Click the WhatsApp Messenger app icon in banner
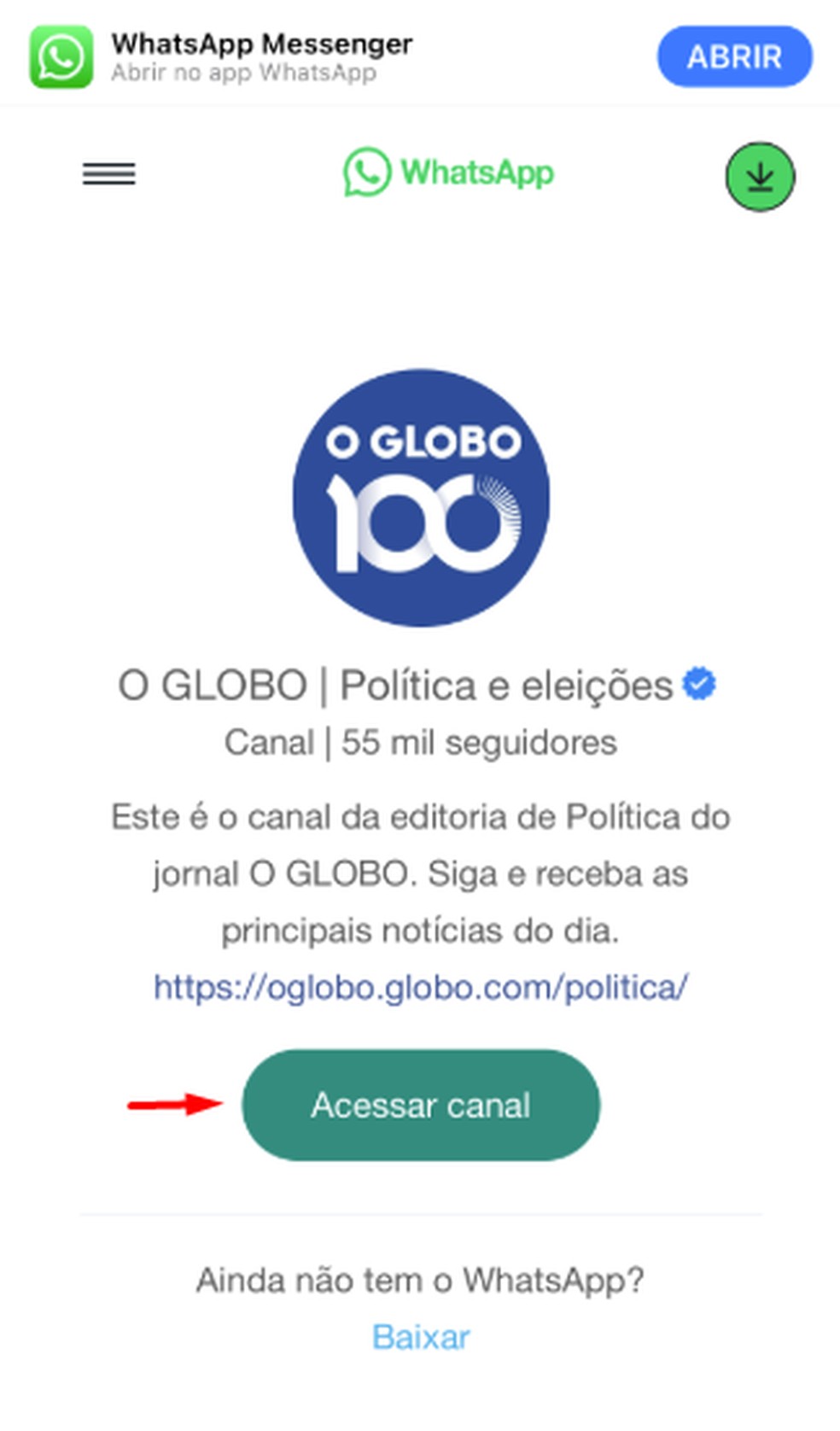Screen dimensions: 840x1431 (x=60, y=57)
